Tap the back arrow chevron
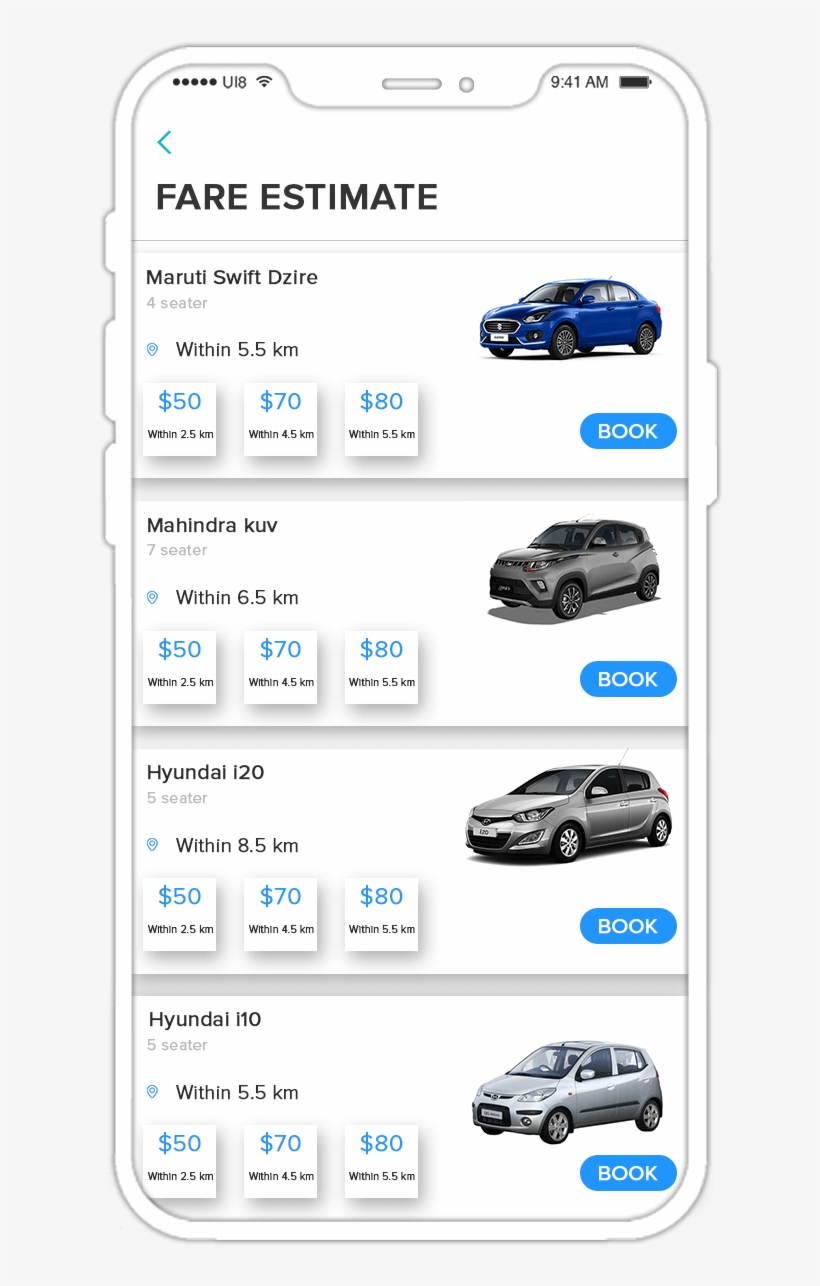Viewport: 820px width, 1286px height. pyautogui.click(x=164, y=142)
